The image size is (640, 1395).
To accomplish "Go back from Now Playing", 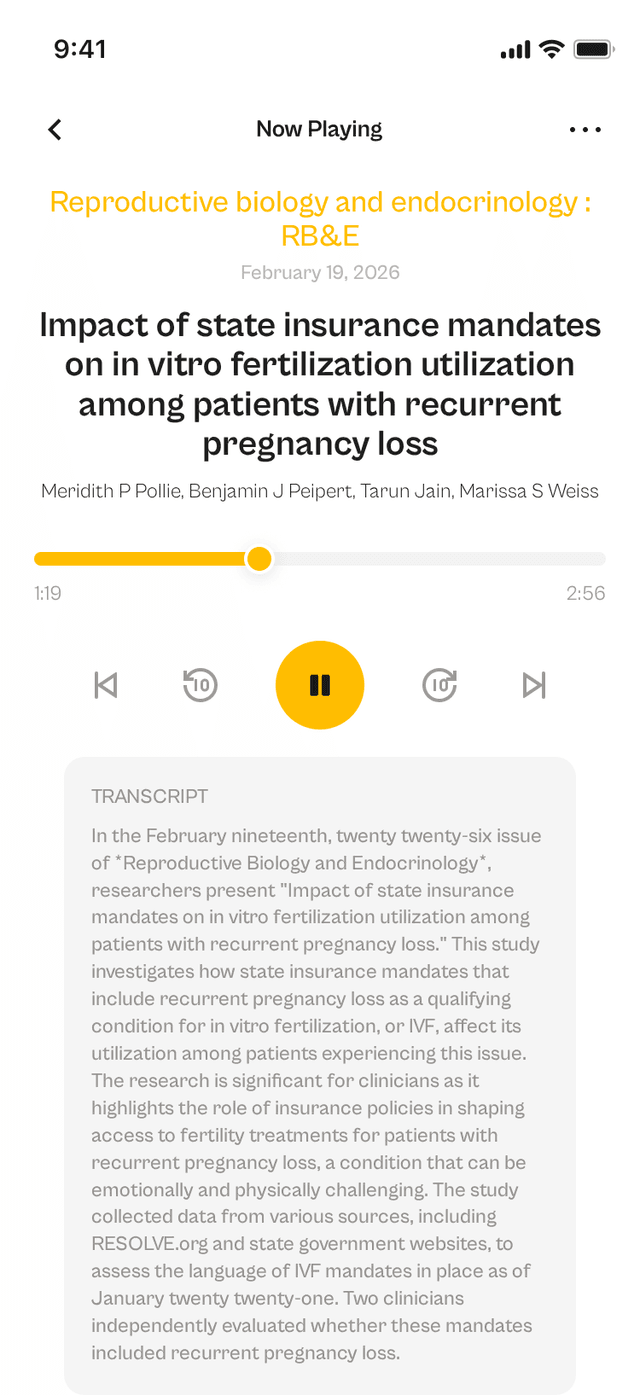I will coord(55,129).
